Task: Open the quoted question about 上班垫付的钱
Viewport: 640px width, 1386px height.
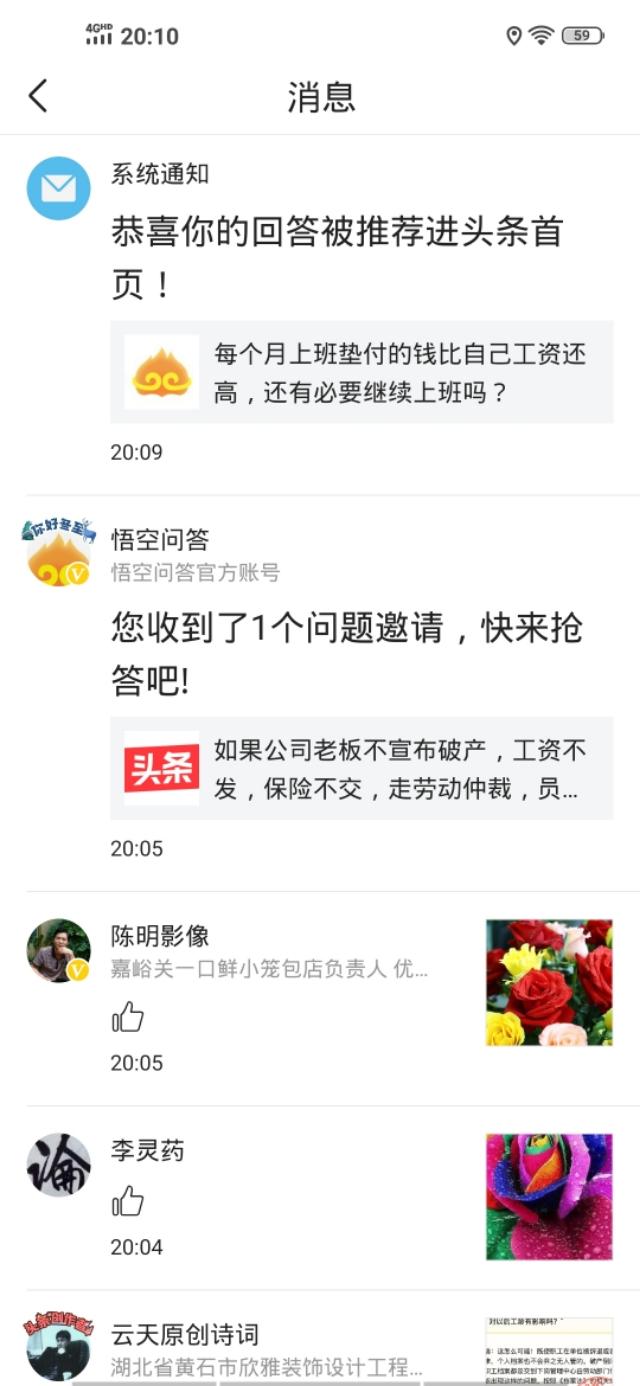Action: point(361,372)
